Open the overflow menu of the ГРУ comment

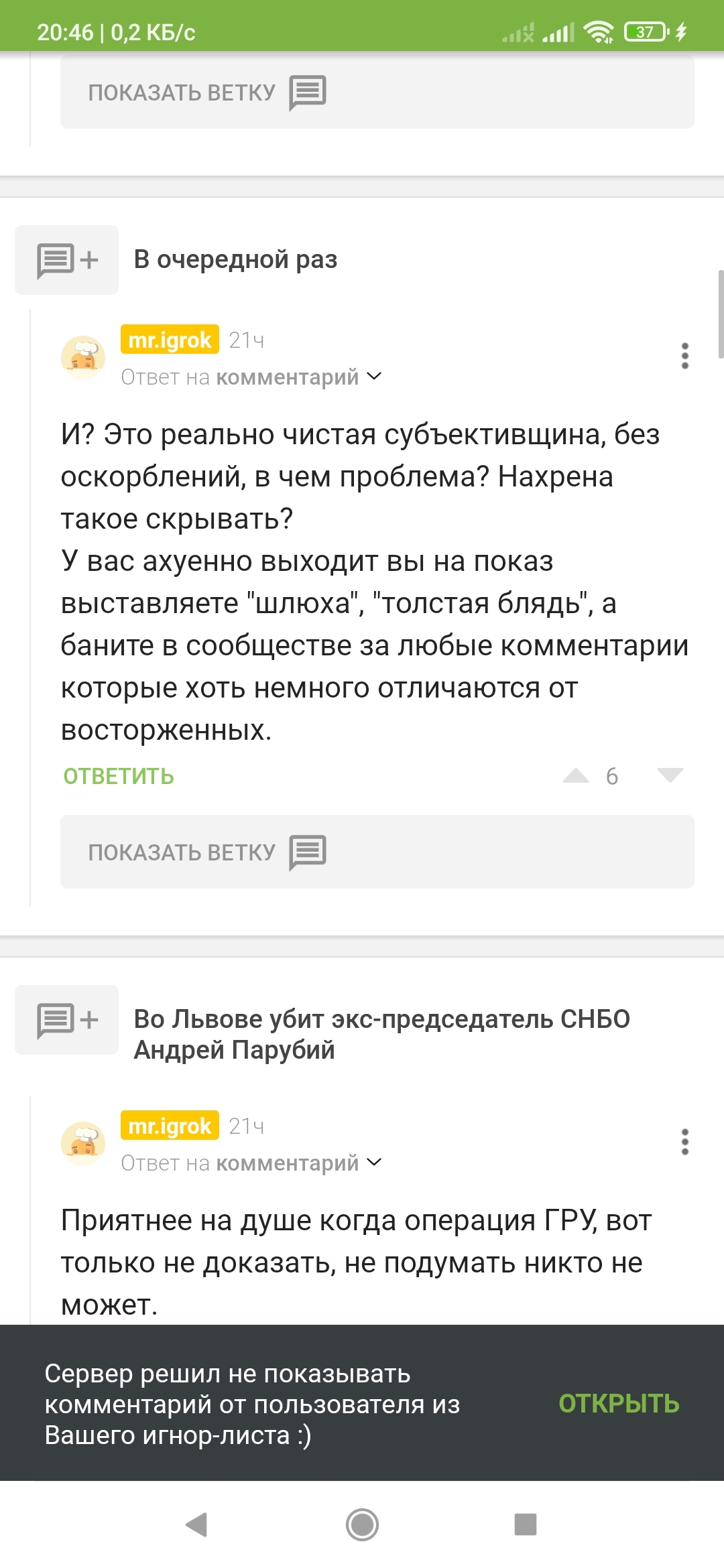coord(684,1142)
